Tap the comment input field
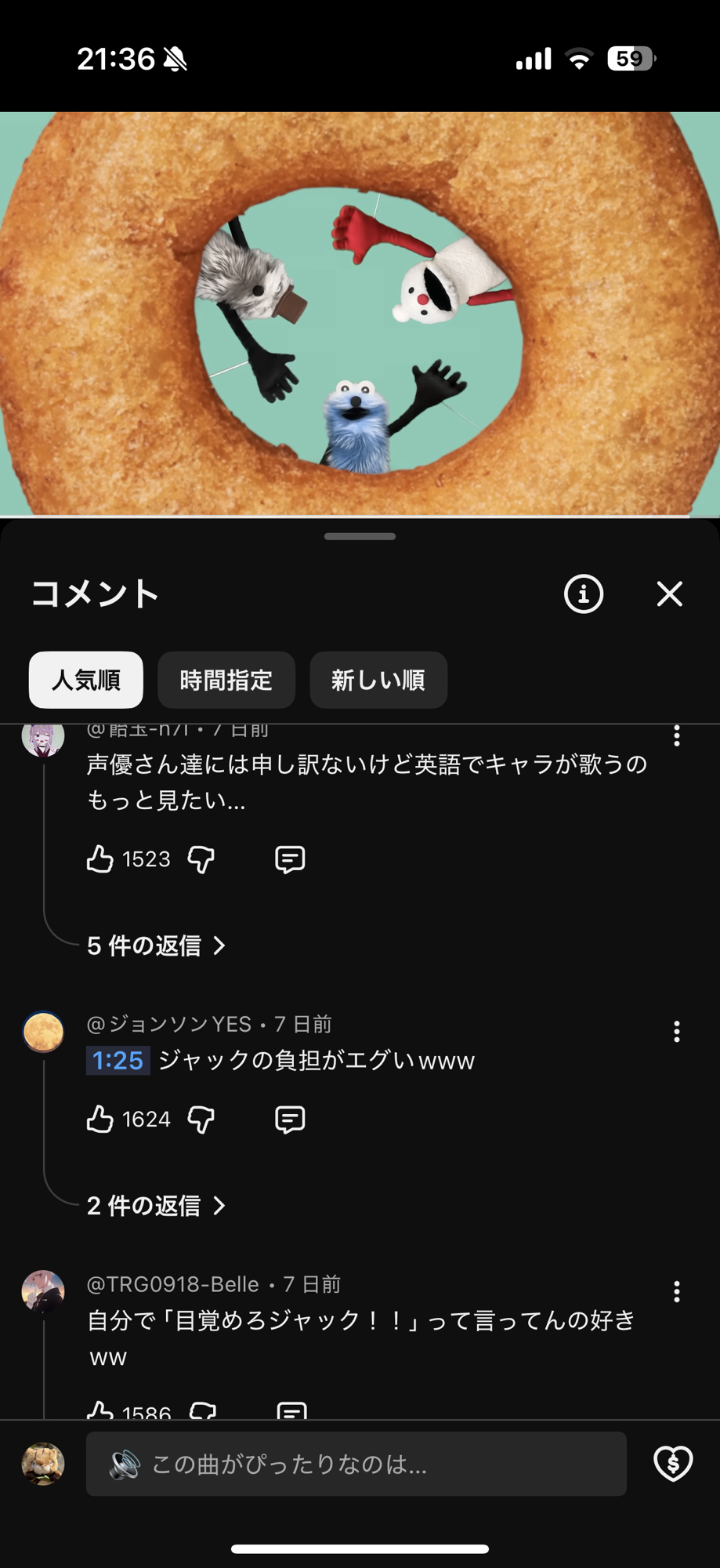The height and width of the screenshot is (1568, 720). [x=356, y=1464]
